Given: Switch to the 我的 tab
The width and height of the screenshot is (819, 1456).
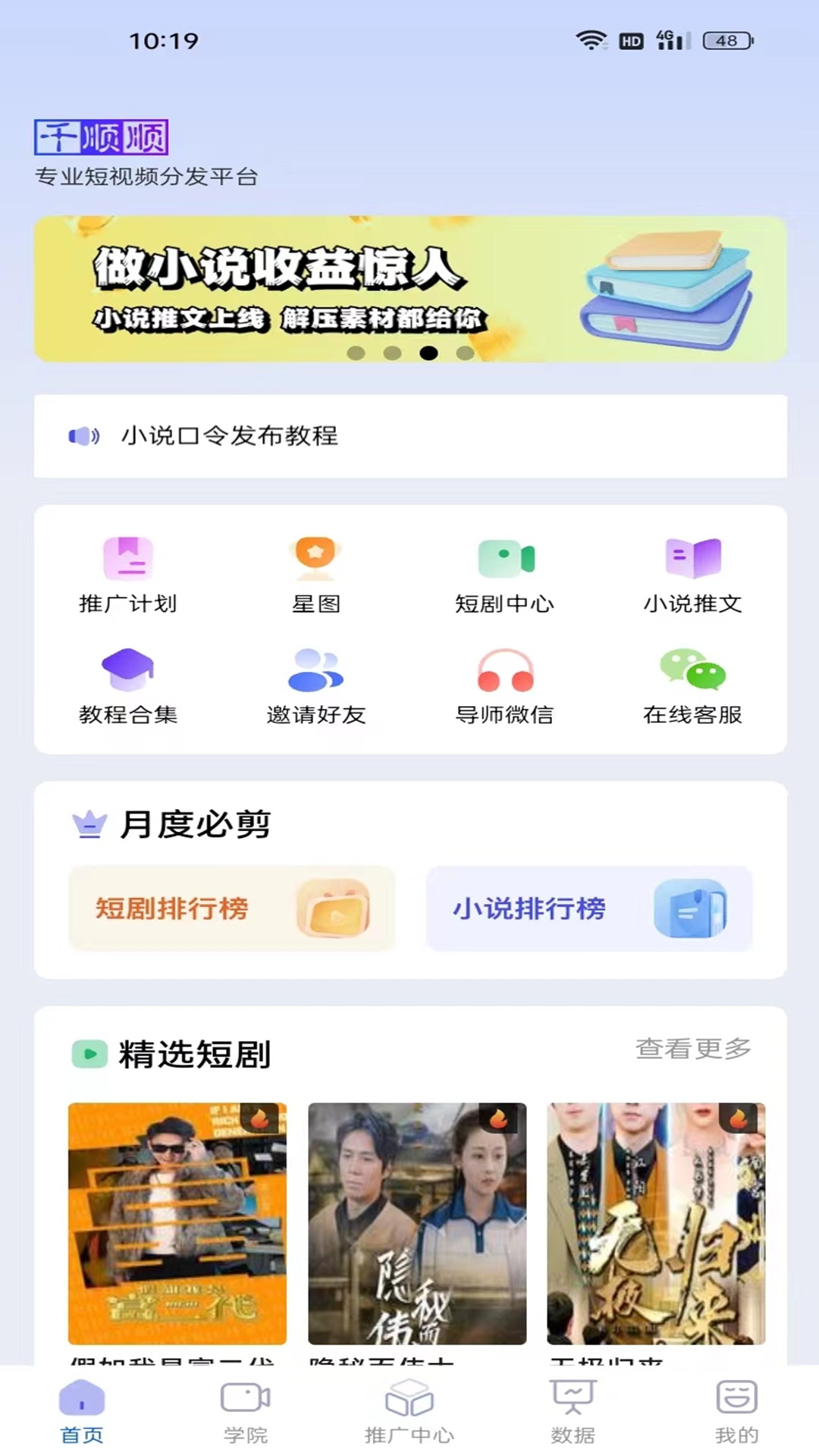Looking at the screenshot, I should click(736, 1412).
